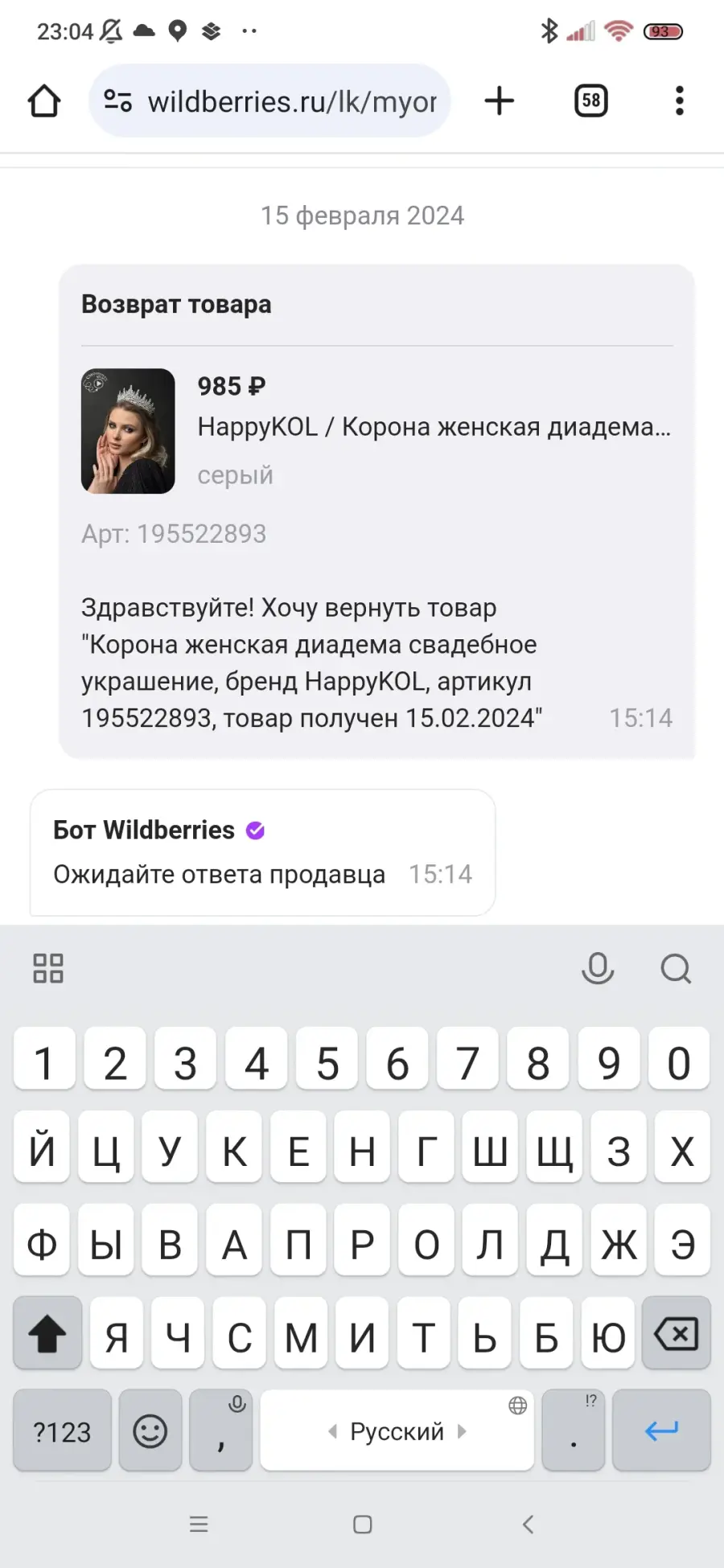Show the 58 open tabs
Screen dimensions: 724x1568
591,101
